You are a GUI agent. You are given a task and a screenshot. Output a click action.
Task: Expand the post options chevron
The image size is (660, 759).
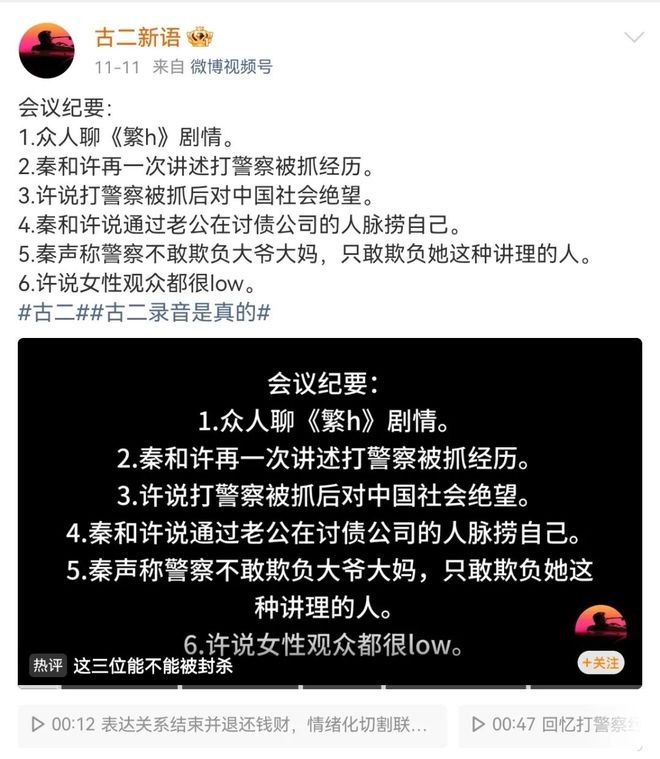[x=633, y=39]
